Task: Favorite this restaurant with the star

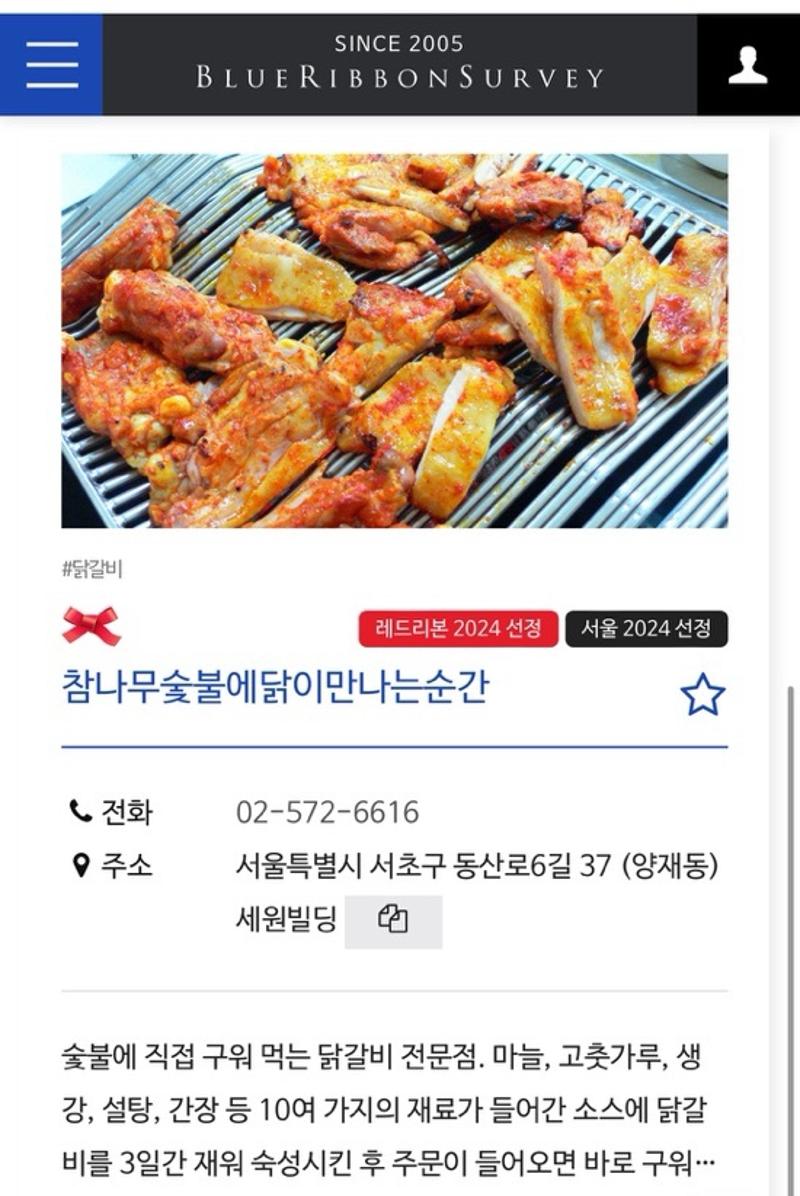Action: (x=702, y=694)
